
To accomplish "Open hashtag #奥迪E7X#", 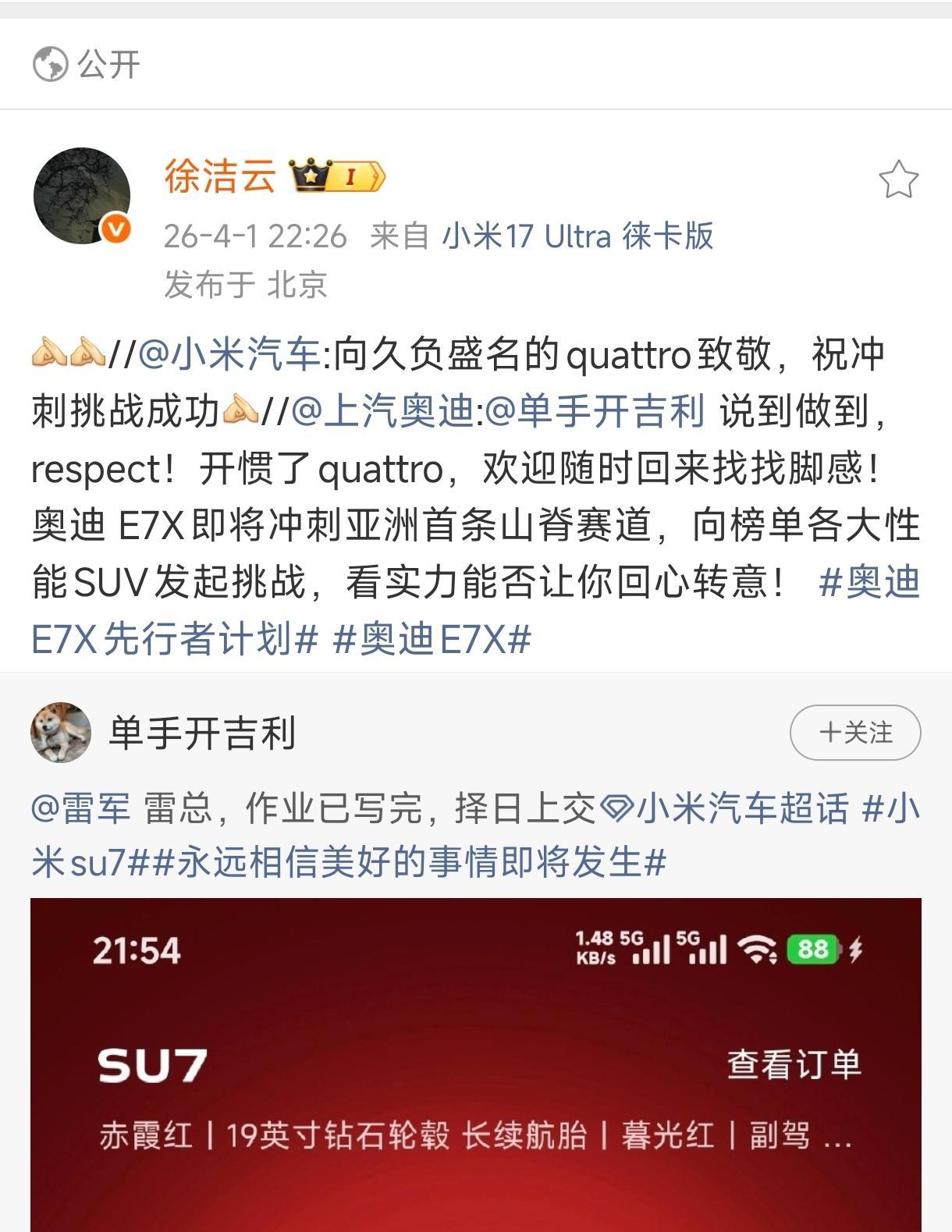I will pos(434,640).
